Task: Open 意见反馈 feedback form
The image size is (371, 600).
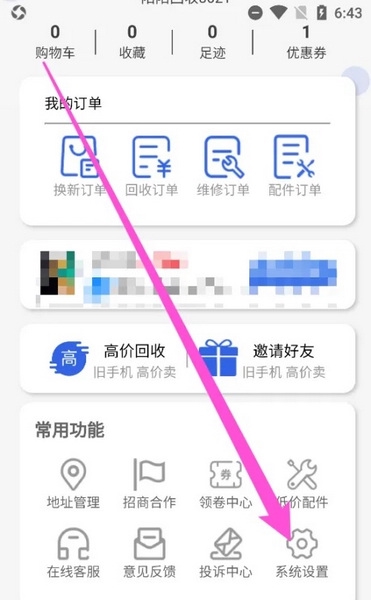Action: [x=149, y=553]
